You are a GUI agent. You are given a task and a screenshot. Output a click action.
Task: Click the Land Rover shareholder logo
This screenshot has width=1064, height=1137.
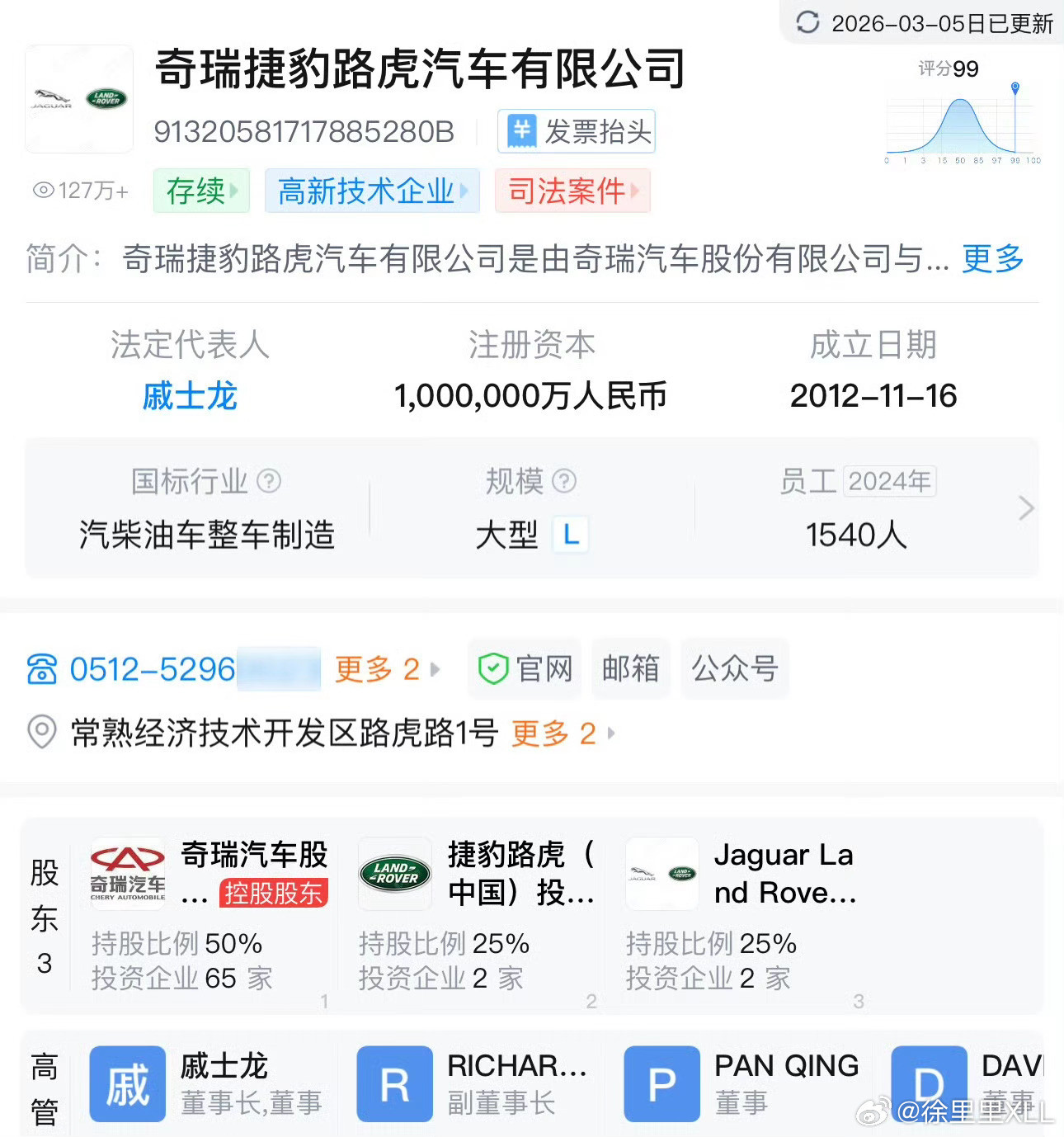[x=394, y=874]
